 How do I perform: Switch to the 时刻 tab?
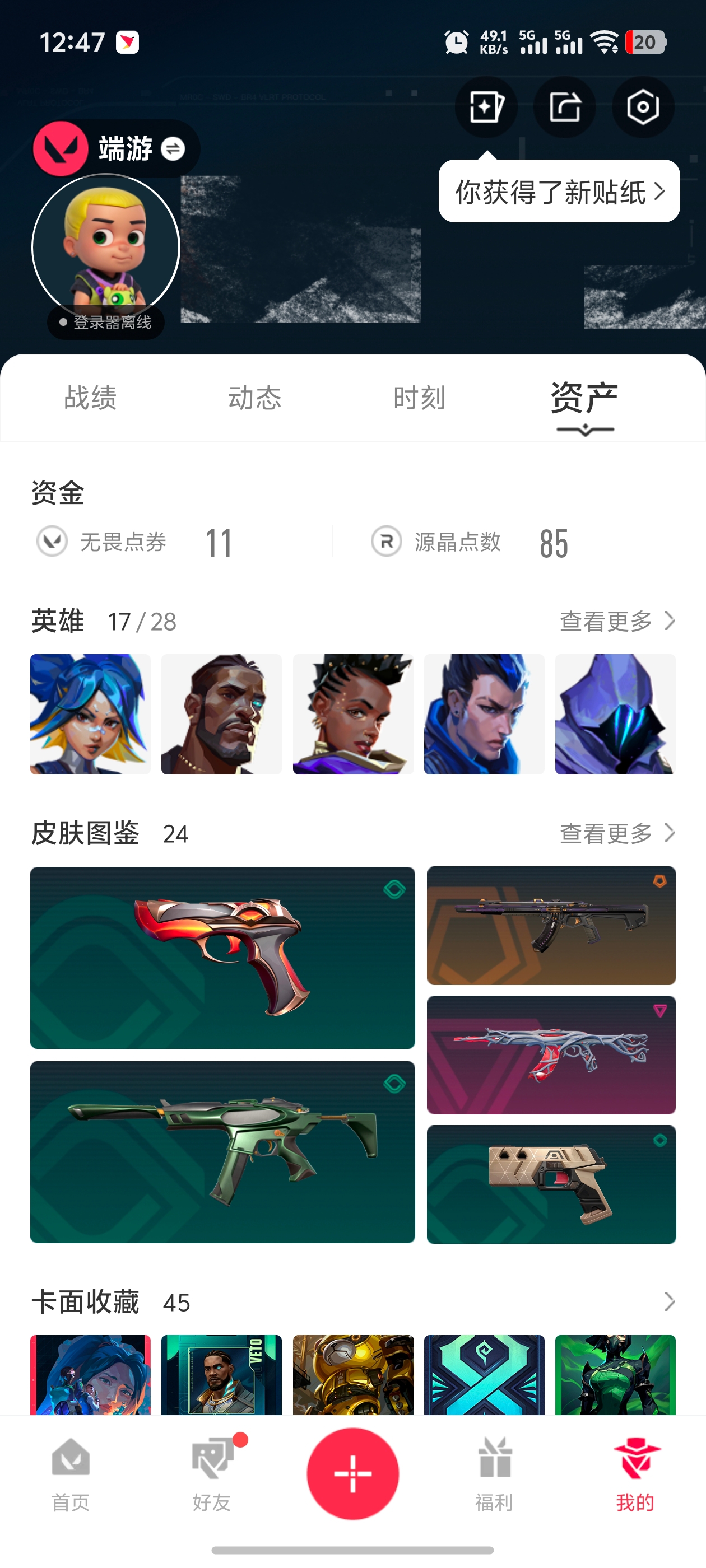[x=419, y=398]
